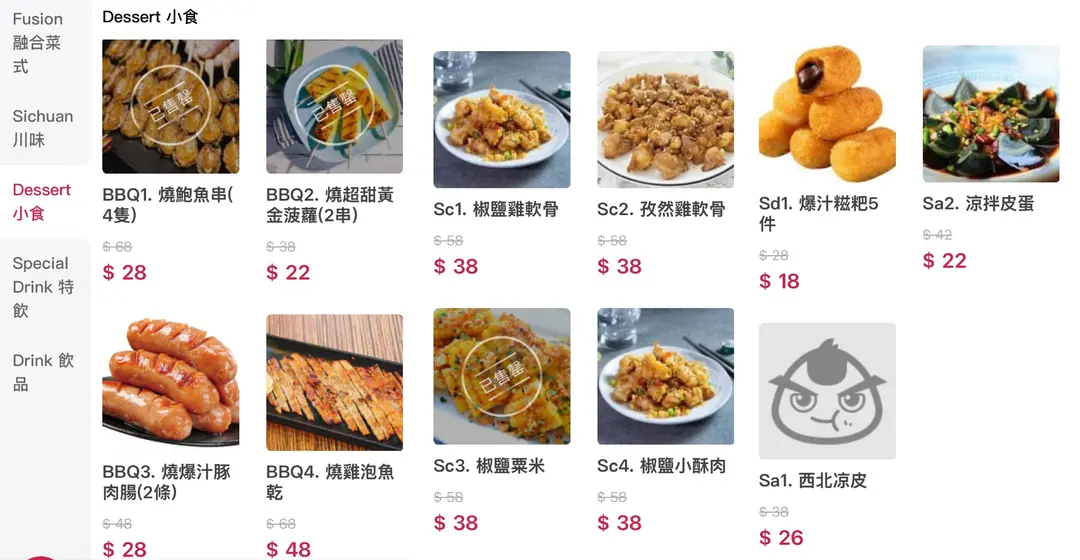Open BBQ1. 燒鮑魚串 item
Image resolution: width=1080 pixels, height=560 pixels.
[170, 107]
